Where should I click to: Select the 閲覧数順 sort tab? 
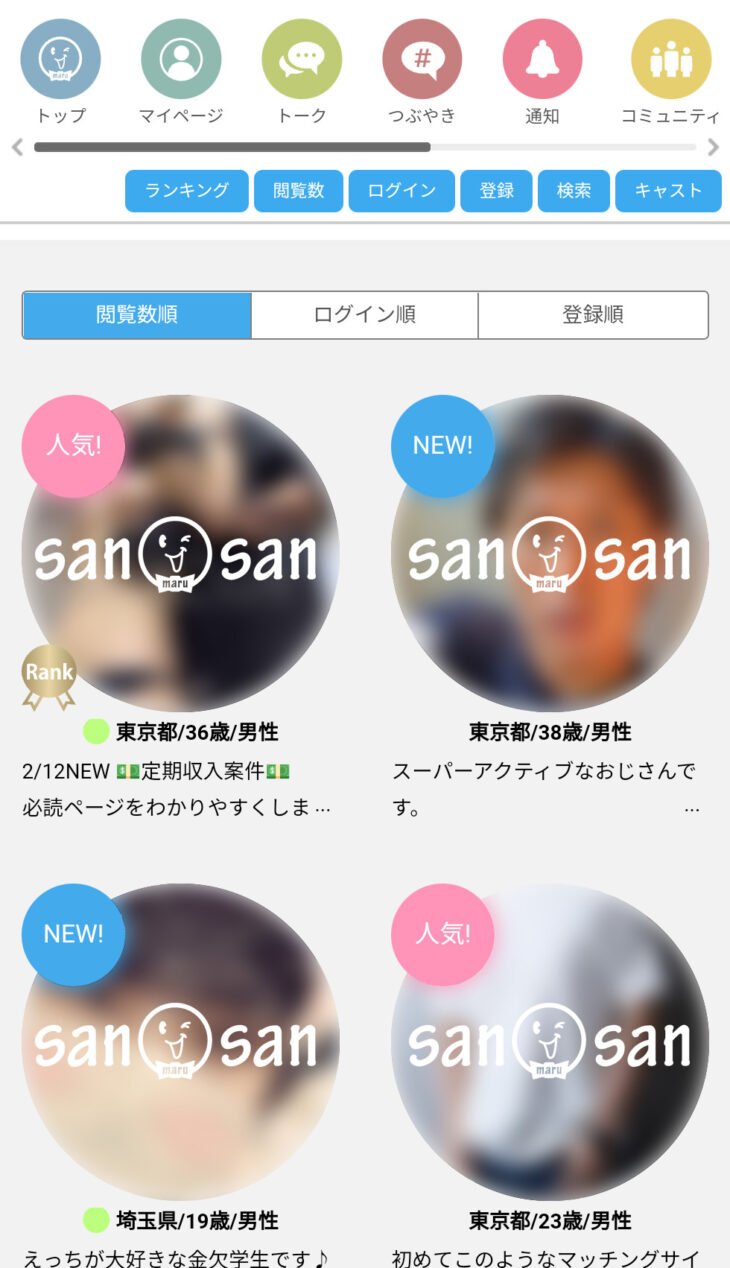(137, 315)
